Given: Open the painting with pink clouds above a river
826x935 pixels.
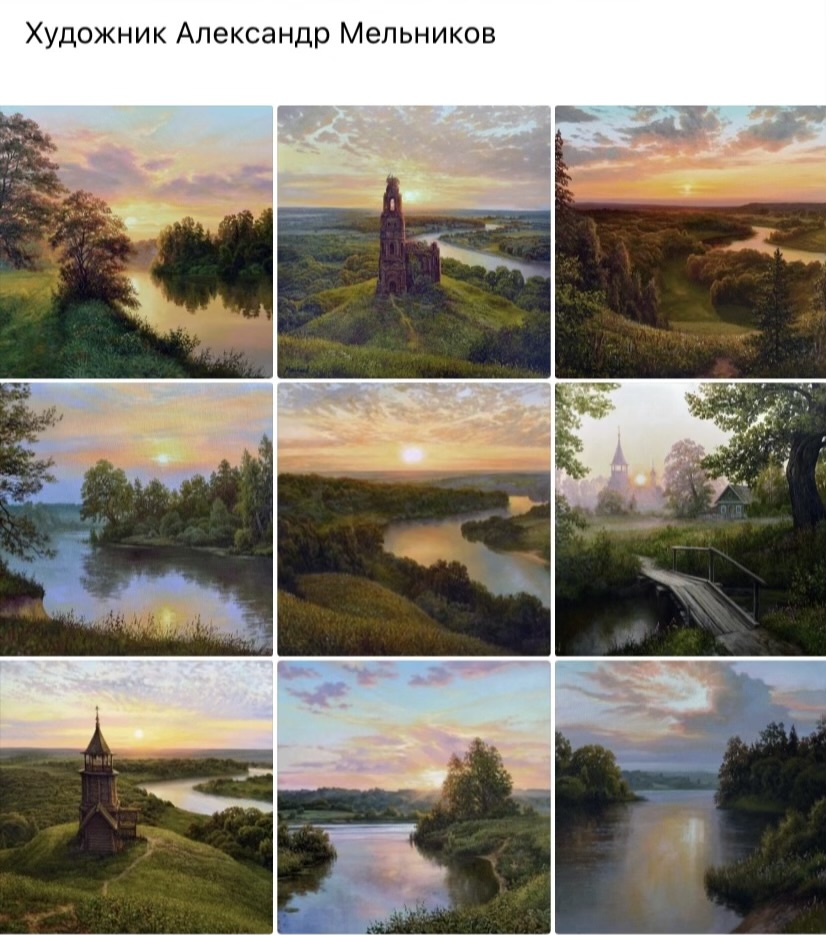Looking at the screenshot, I should pyautogui.click(x=413, y=796).
